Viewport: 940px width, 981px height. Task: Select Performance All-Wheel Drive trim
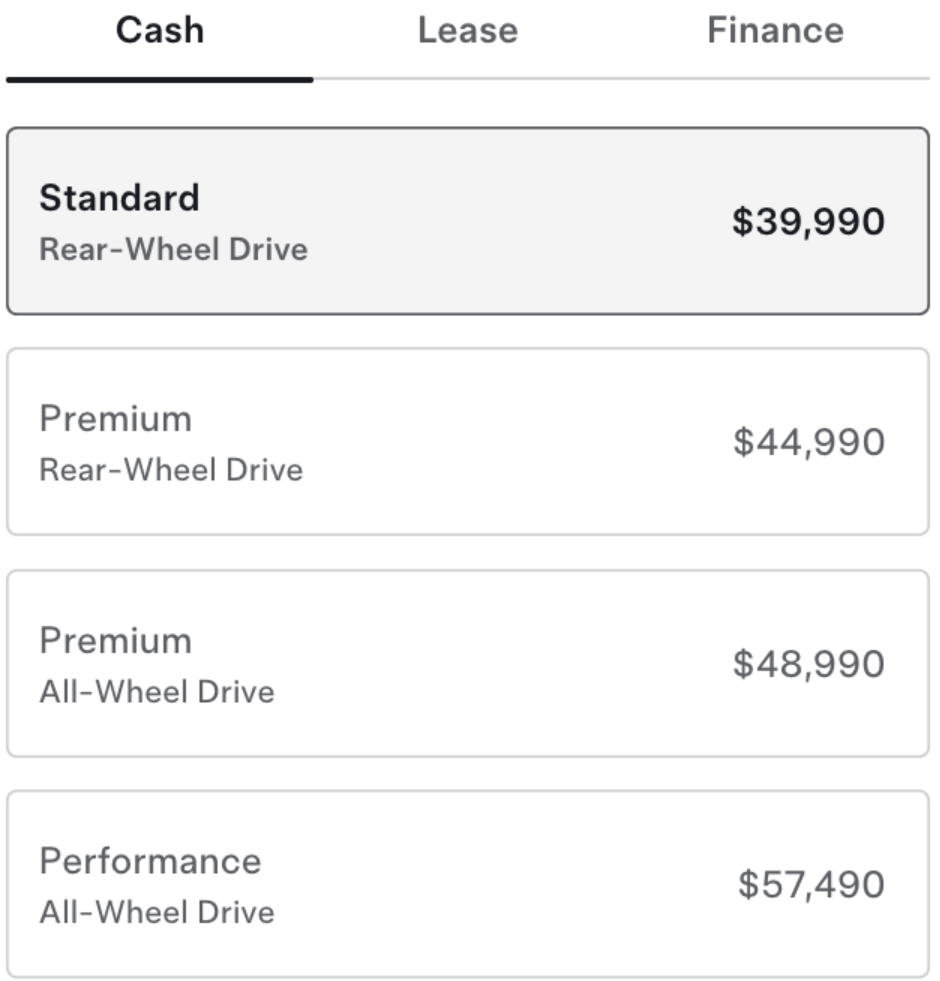point(468,884)
